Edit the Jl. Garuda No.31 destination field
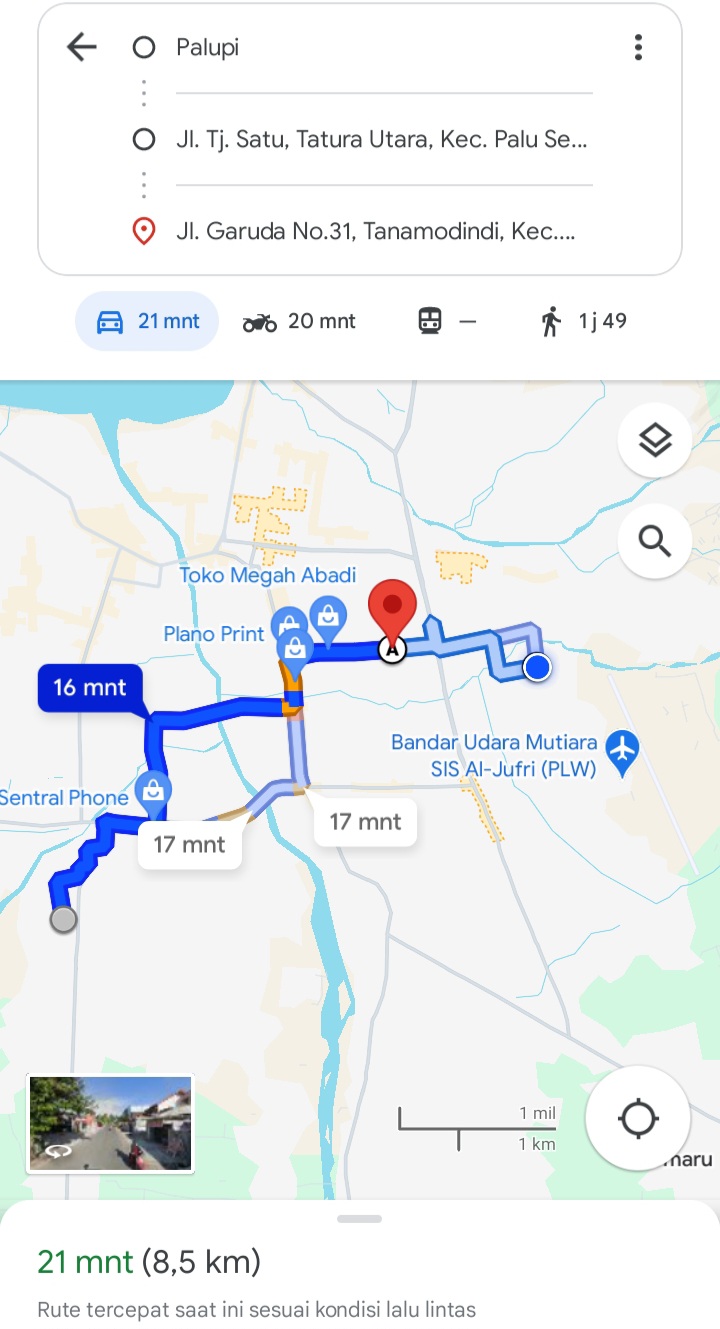 click(384, 232)
